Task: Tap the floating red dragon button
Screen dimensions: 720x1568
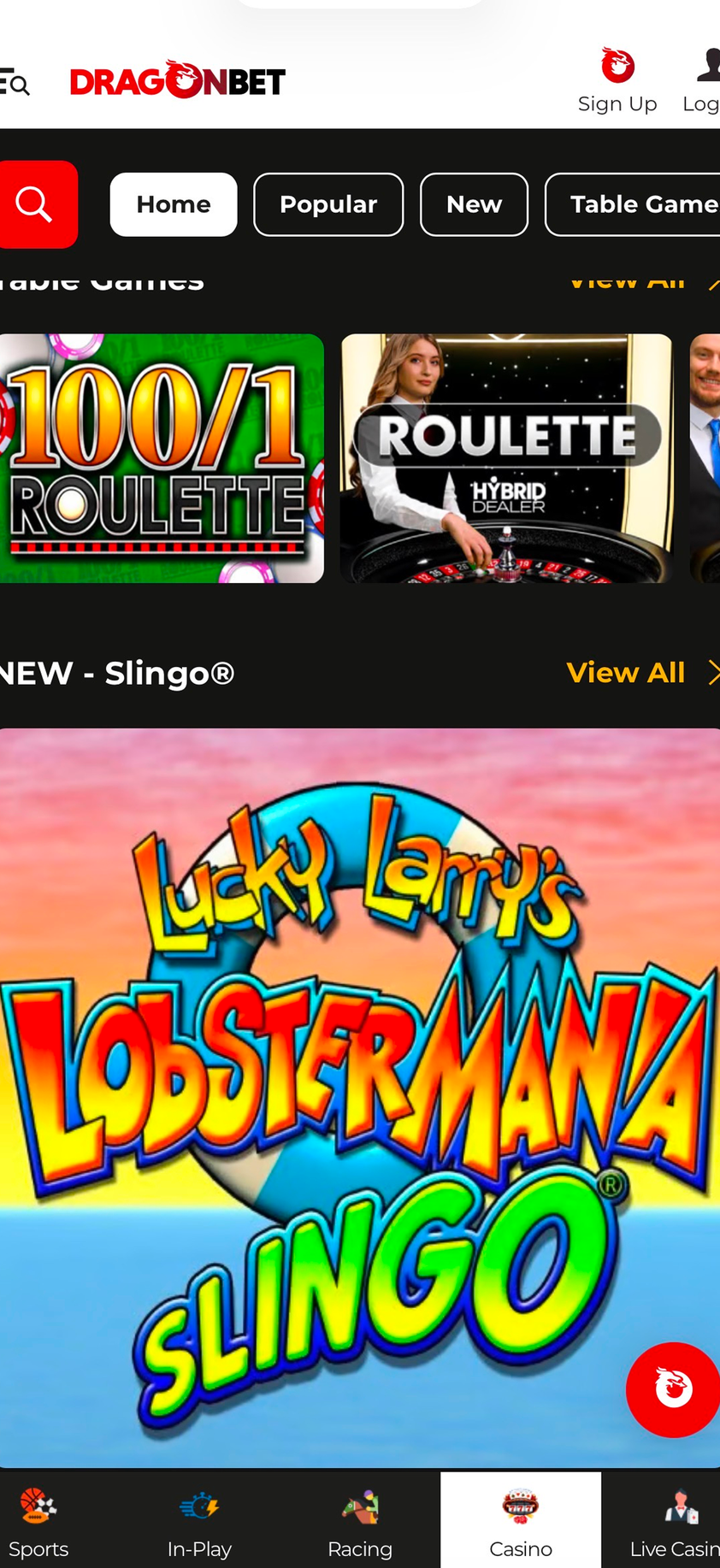Action: 673,1389
